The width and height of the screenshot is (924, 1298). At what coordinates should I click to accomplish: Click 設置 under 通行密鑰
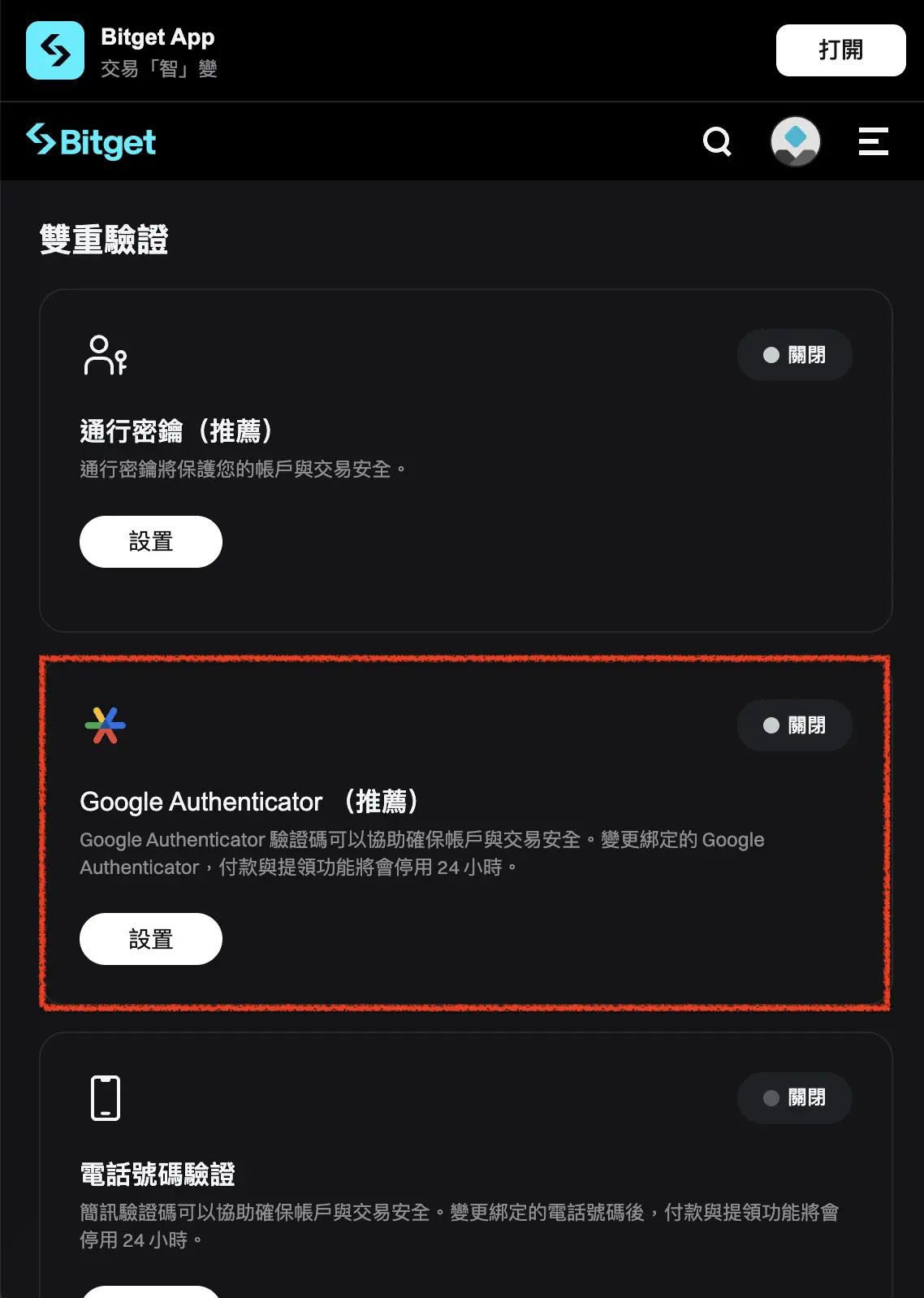point(151,541)
